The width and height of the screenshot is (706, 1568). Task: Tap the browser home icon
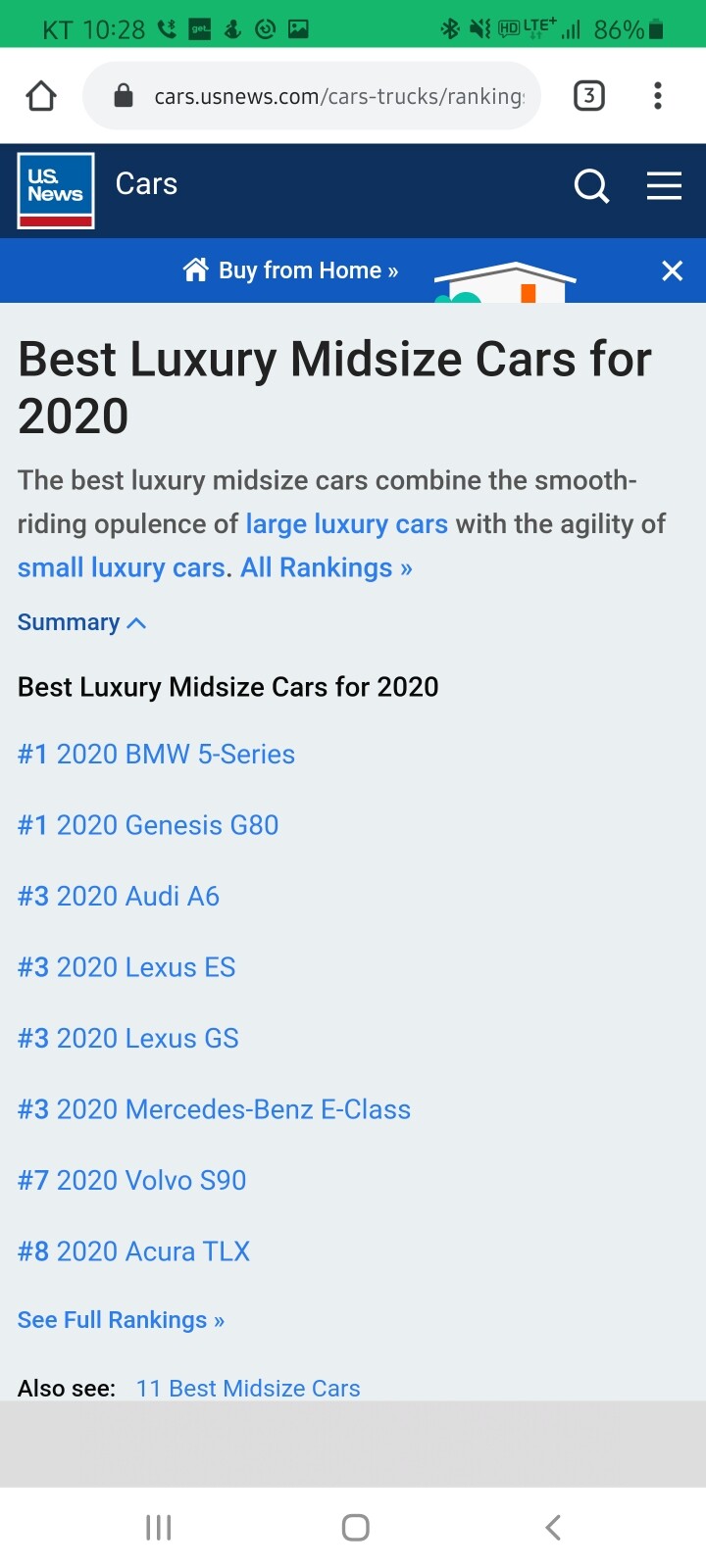(x=41, y=96)
